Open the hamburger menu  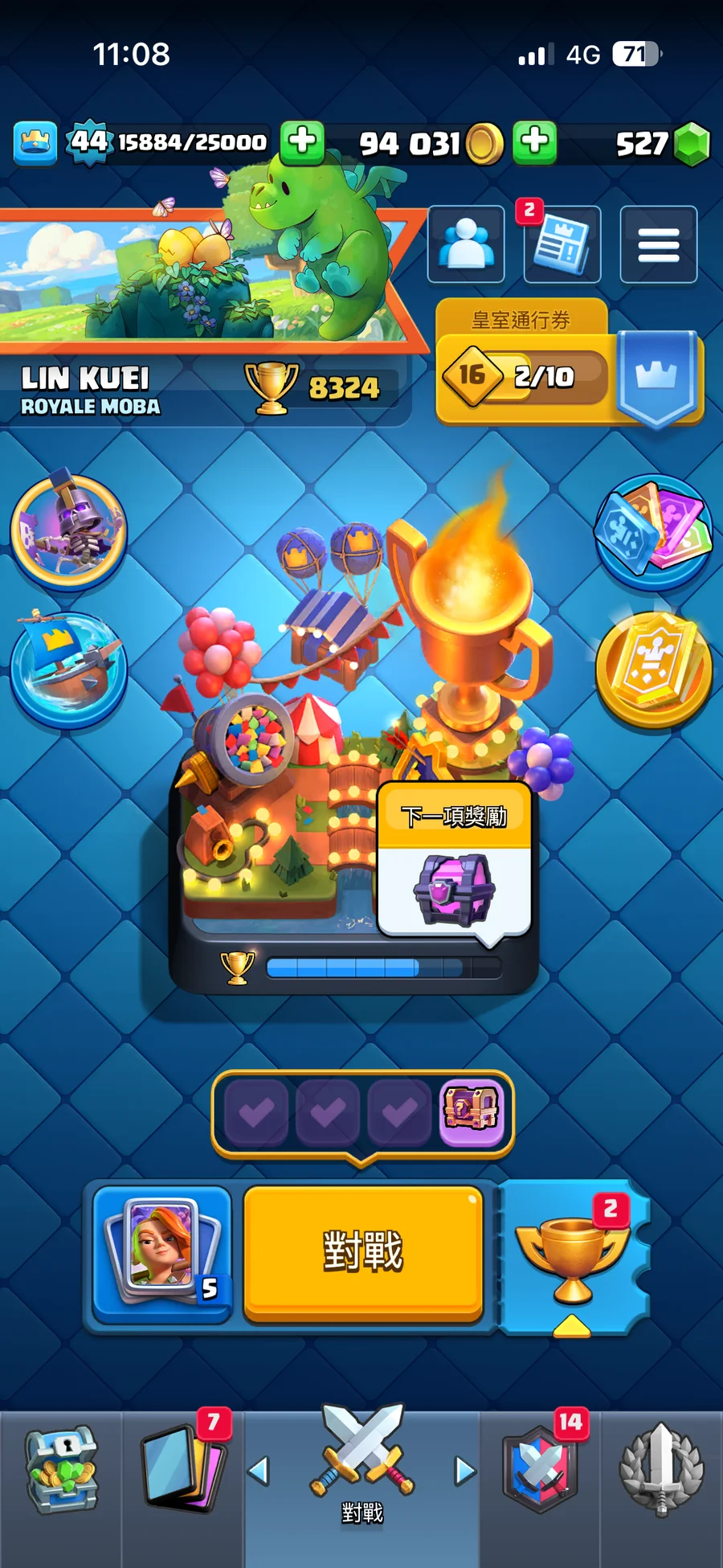coord(658,244)
